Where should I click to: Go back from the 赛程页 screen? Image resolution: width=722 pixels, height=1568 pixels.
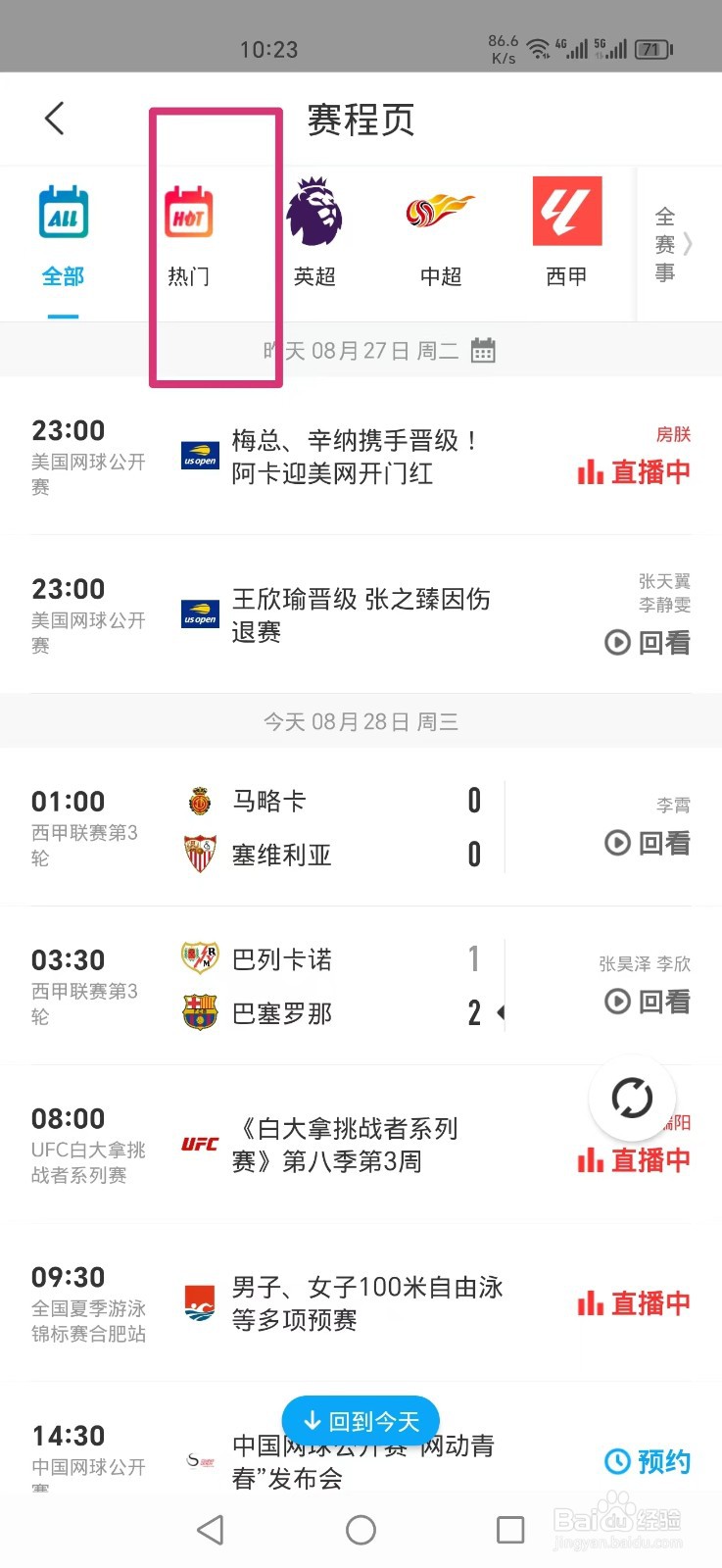[x=55, y=119]
